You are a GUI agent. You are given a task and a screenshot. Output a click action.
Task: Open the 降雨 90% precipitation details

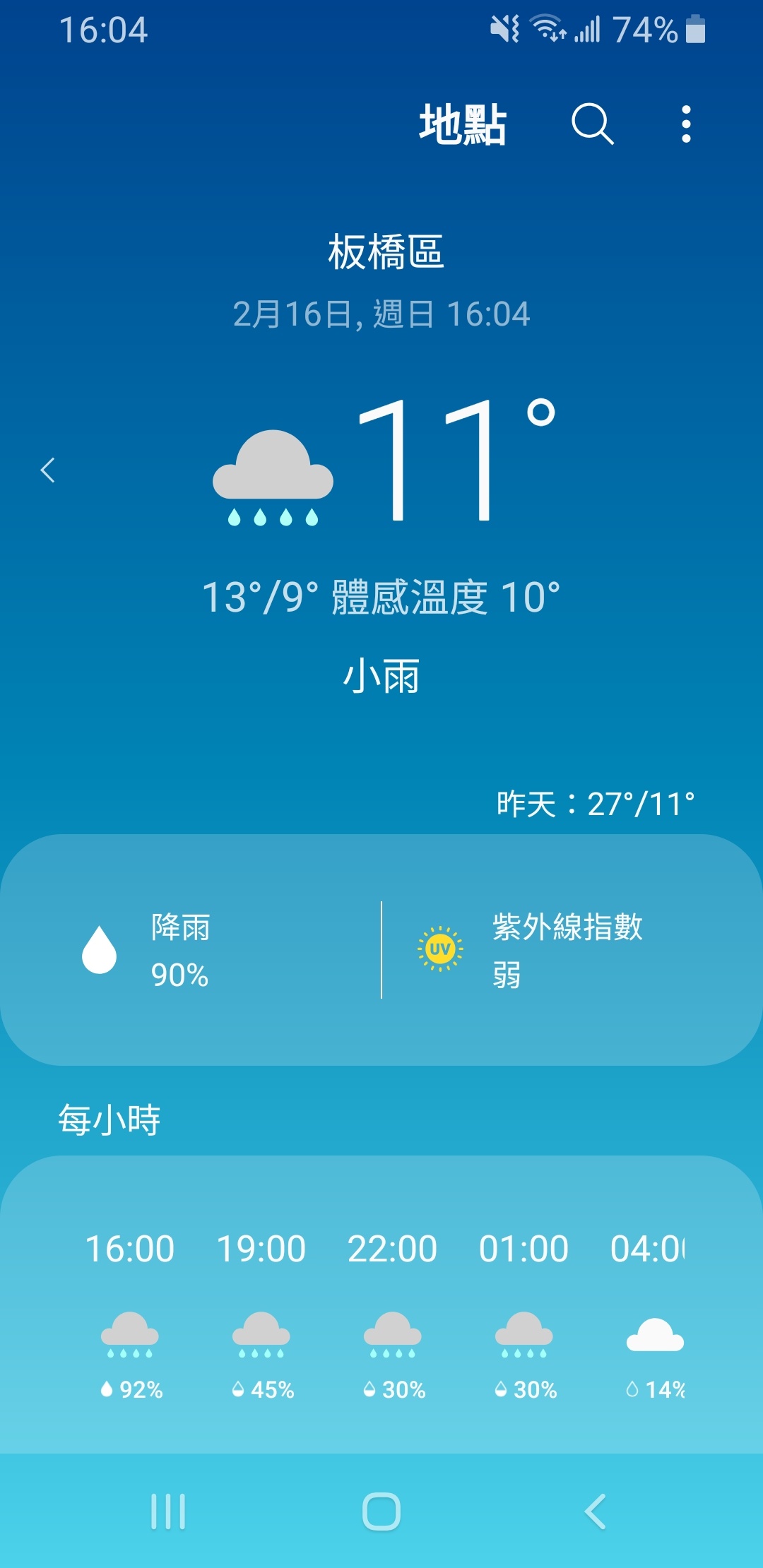[191, 950]
